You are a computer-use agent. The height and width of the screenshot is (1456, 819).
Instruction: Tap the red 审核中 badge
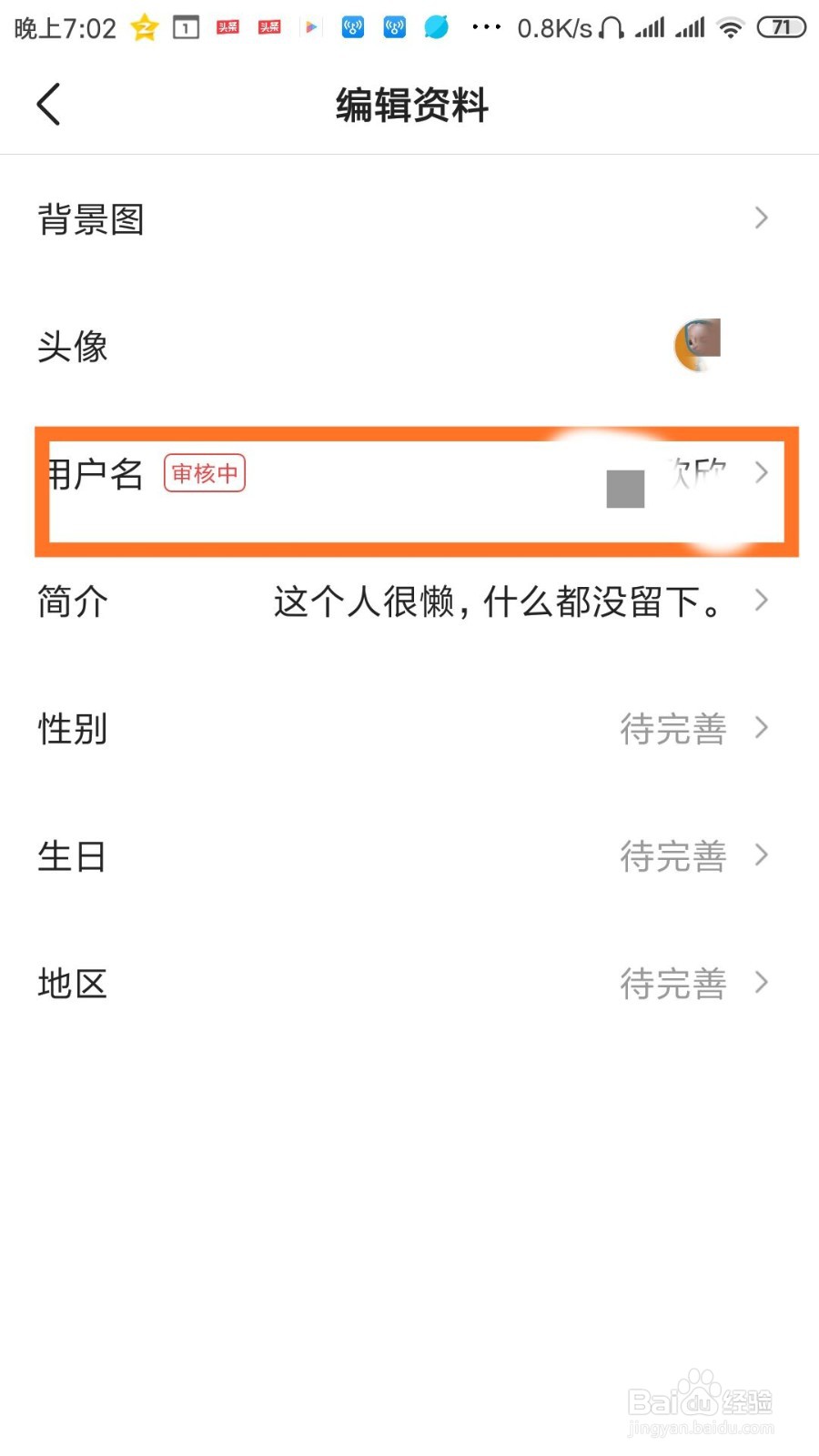coord(203,473)
